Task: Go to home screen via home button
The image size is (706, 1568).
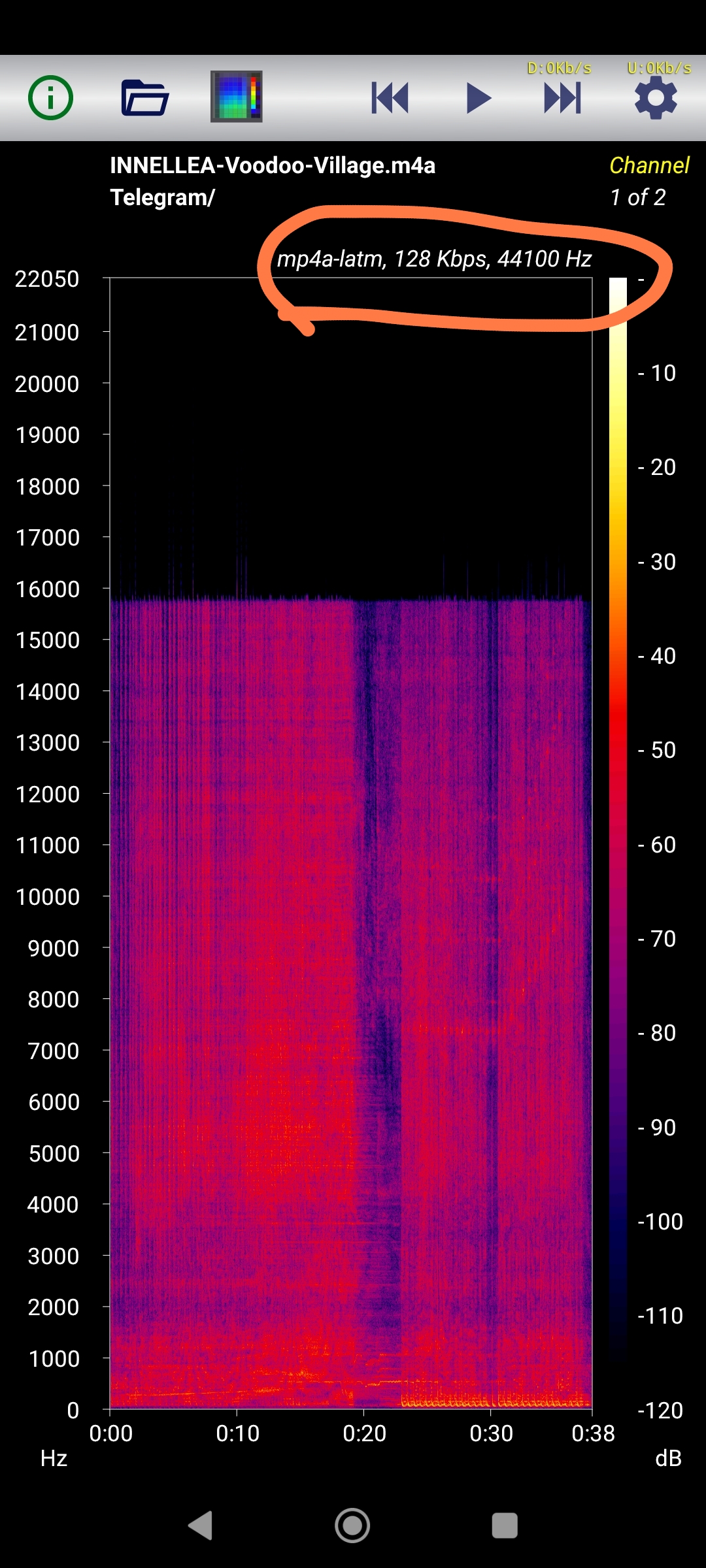Action: [352, 1526]
